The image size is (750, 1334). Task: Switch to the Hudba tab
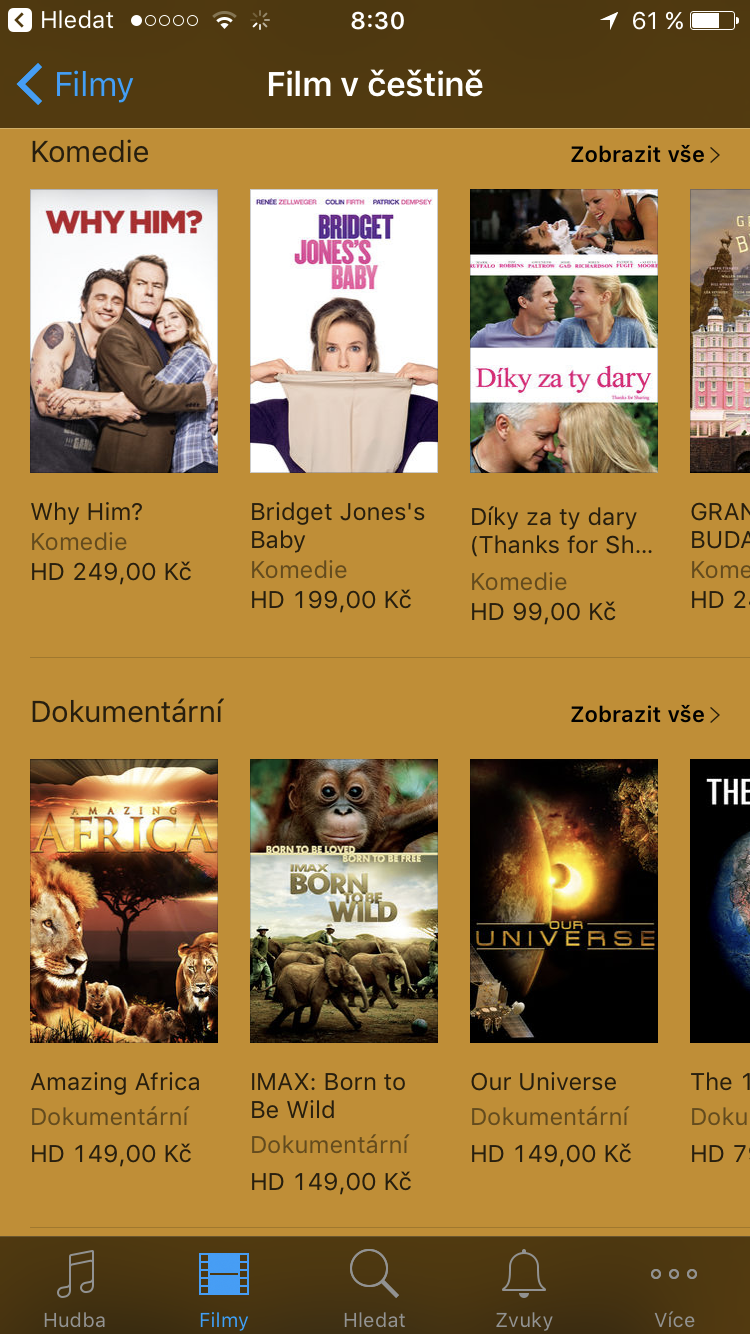click(75, 1288)
